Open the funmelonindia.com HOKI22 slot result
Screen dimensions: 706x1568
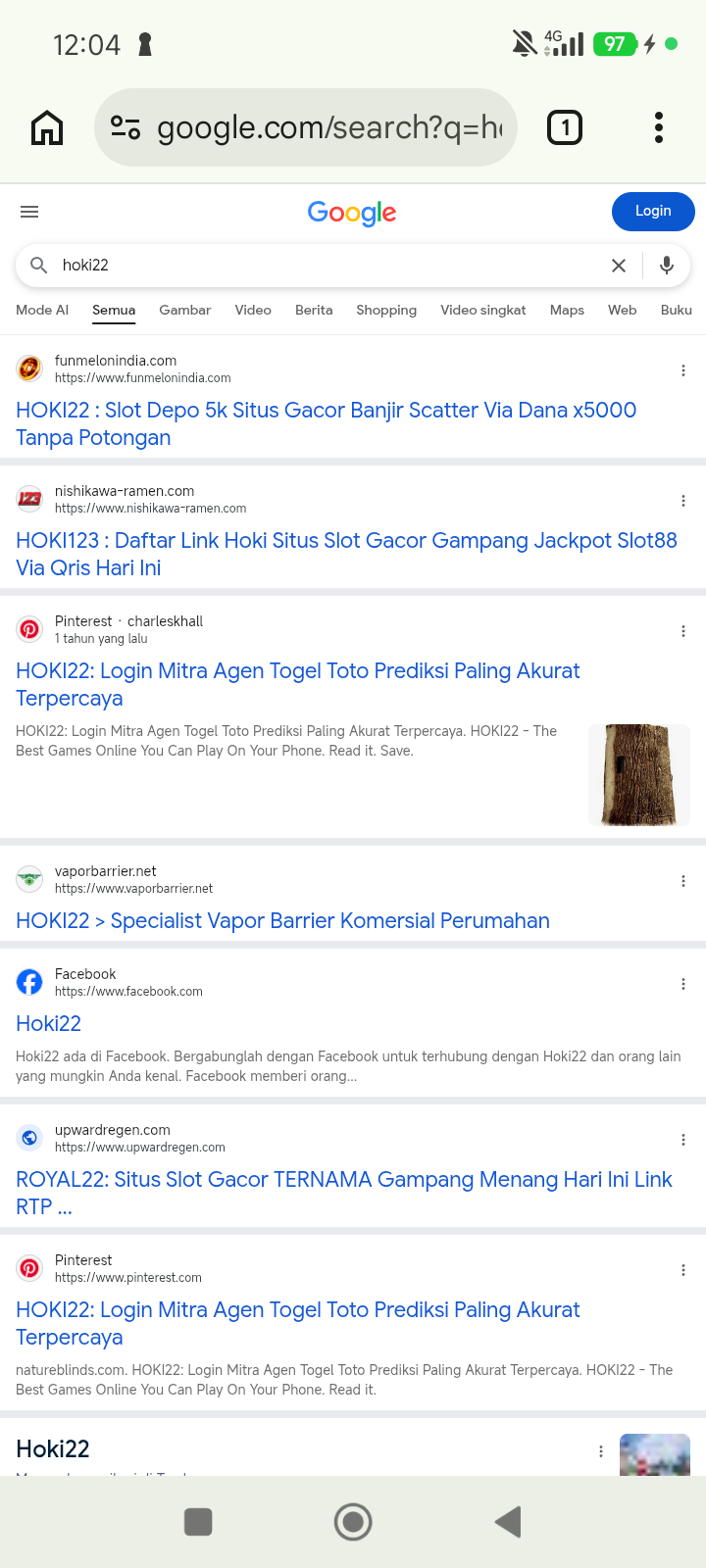327,423
